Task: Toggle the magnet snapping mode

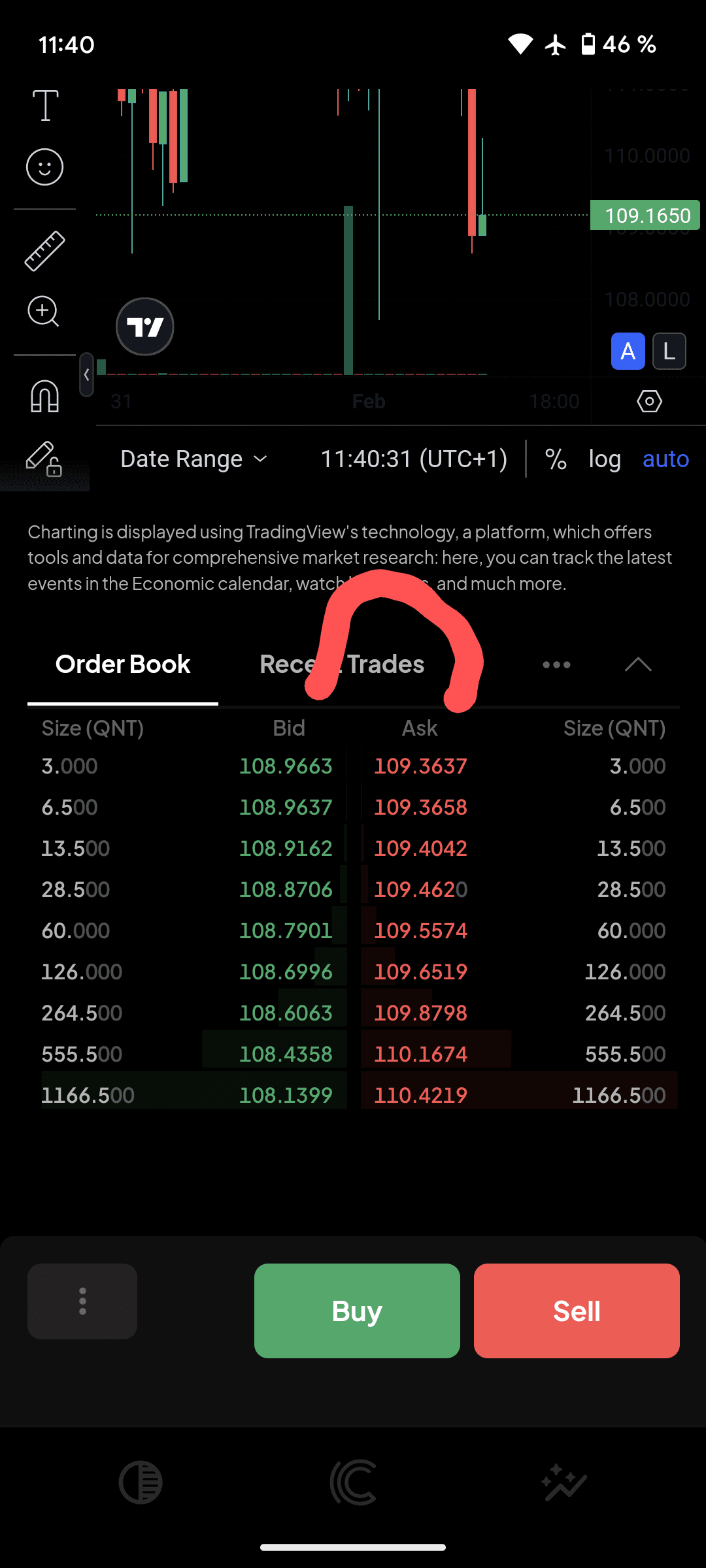Action: pyautogui.click(x=44, y=397)
